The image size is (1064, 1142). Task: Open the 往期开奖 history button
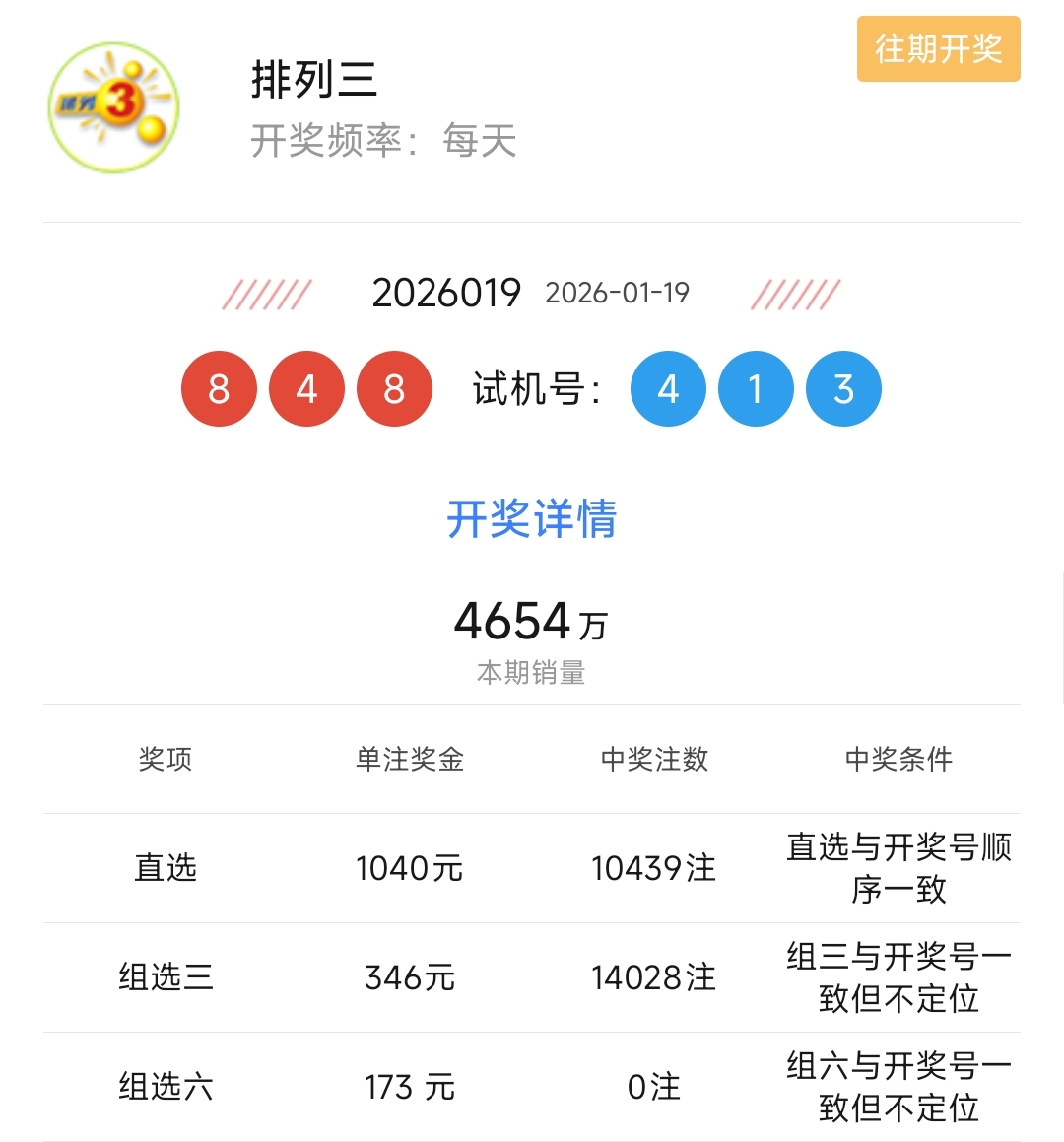coord(937,49)
